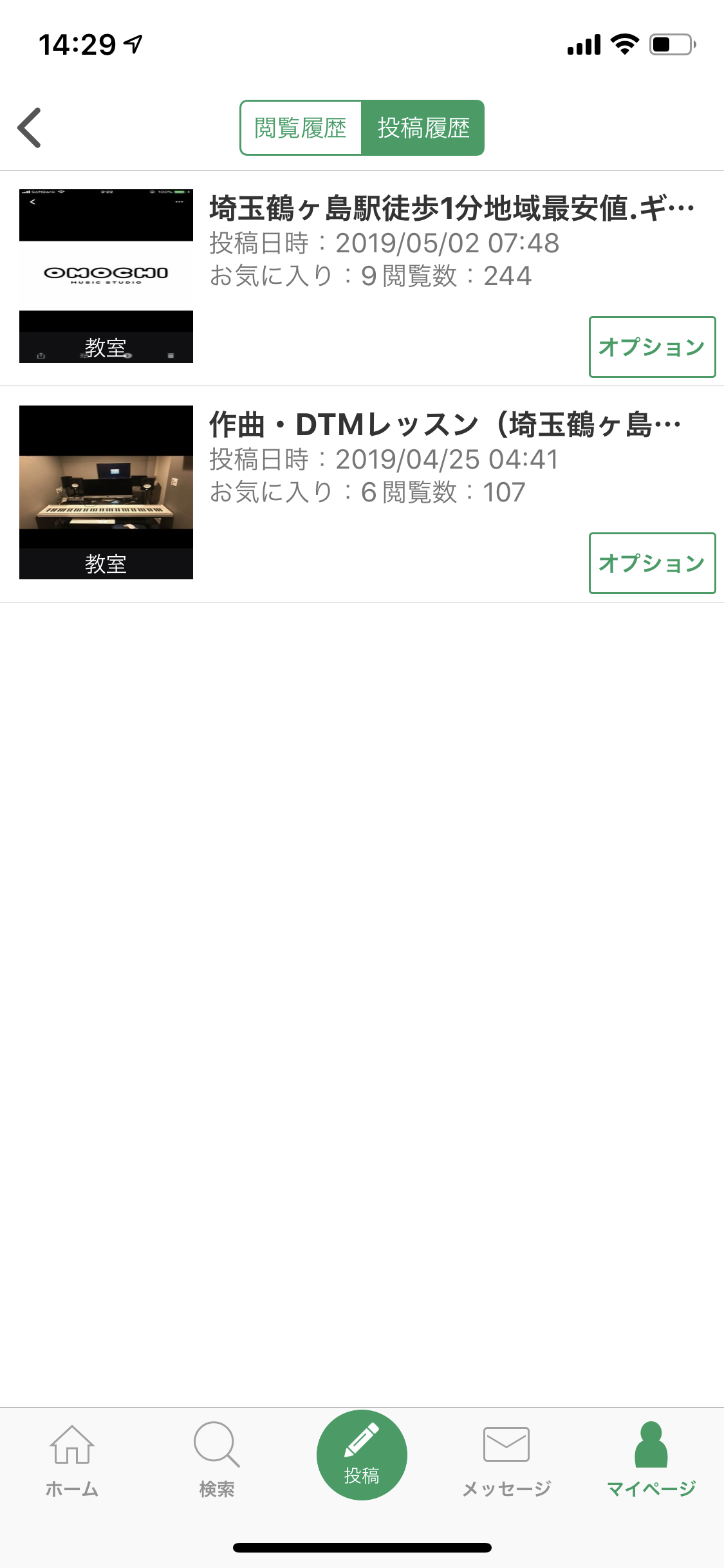The height and width of the screenshot is (1568, 724).
Task: Create a new post with 投稿
Action: pyautogui.click(x=362, y=1455)
